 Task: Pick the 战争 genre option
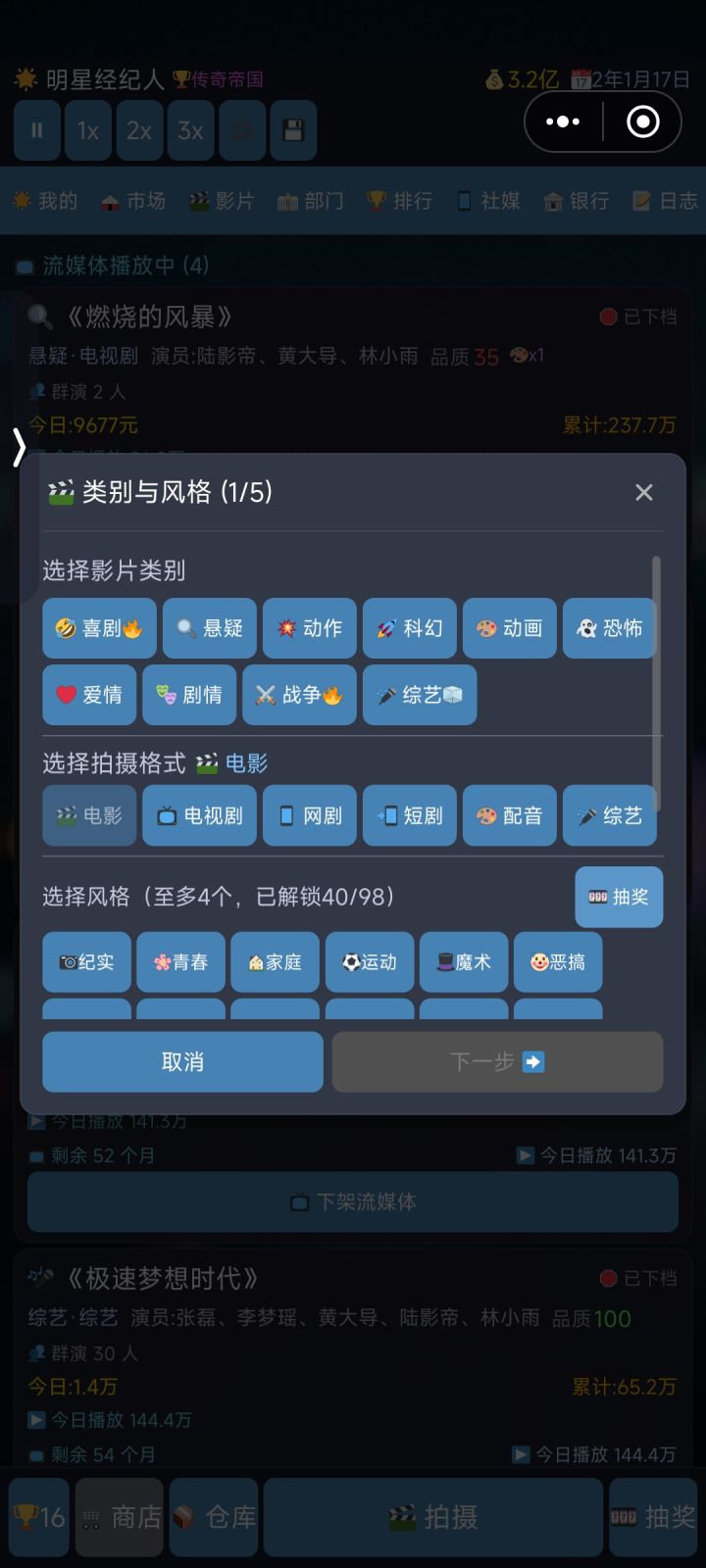coord(299,695)
